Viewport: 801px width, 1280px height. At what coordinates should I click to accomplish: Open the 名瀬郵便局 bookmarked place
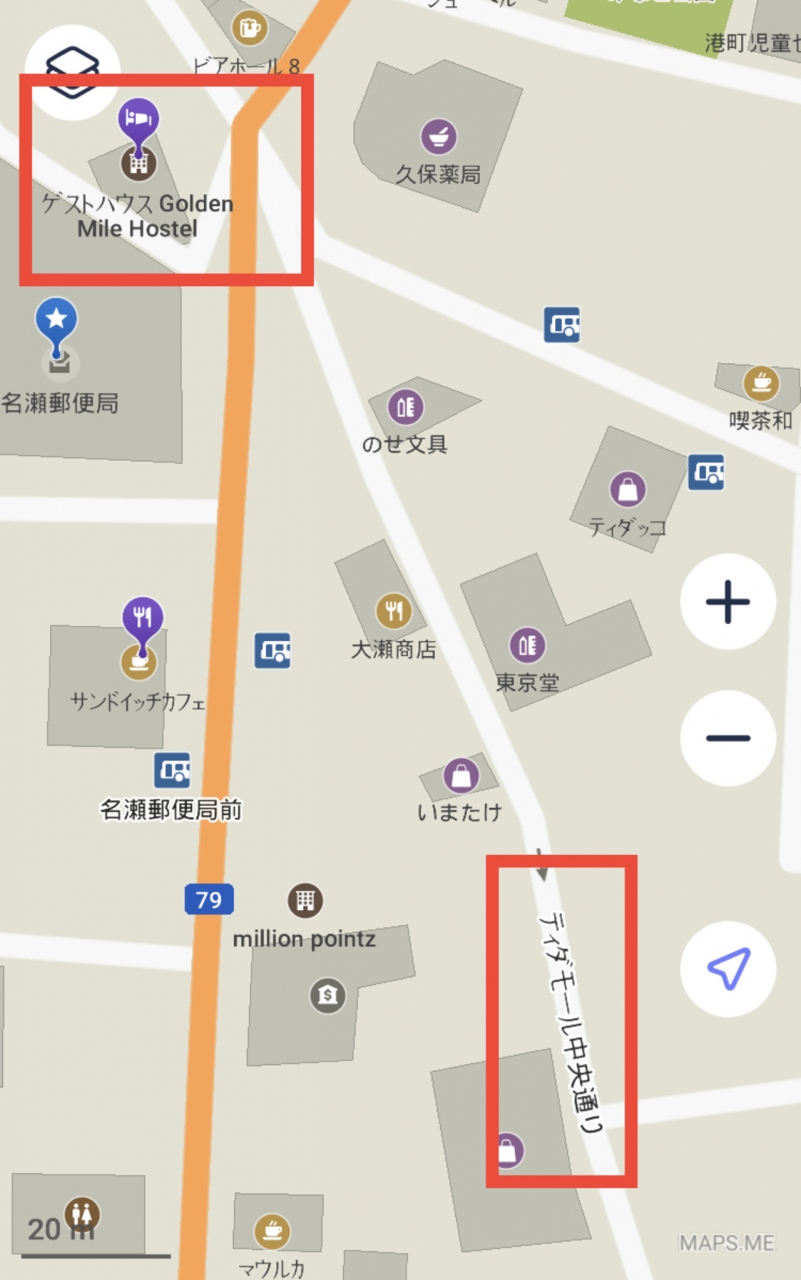pos(57,322)
